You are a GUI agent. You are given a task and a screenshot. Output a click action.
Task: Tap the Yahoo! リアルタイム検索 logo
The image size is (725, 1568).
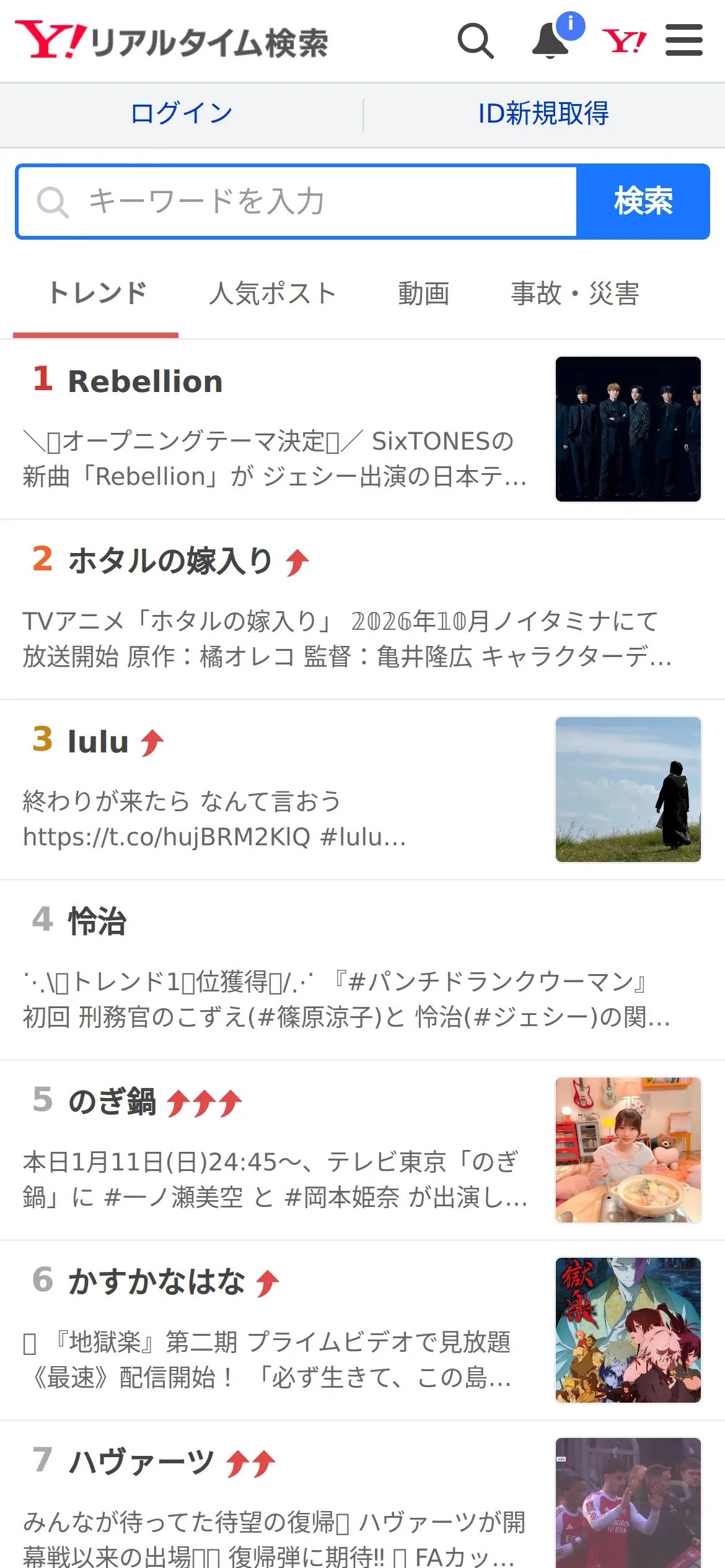[172, 41]
